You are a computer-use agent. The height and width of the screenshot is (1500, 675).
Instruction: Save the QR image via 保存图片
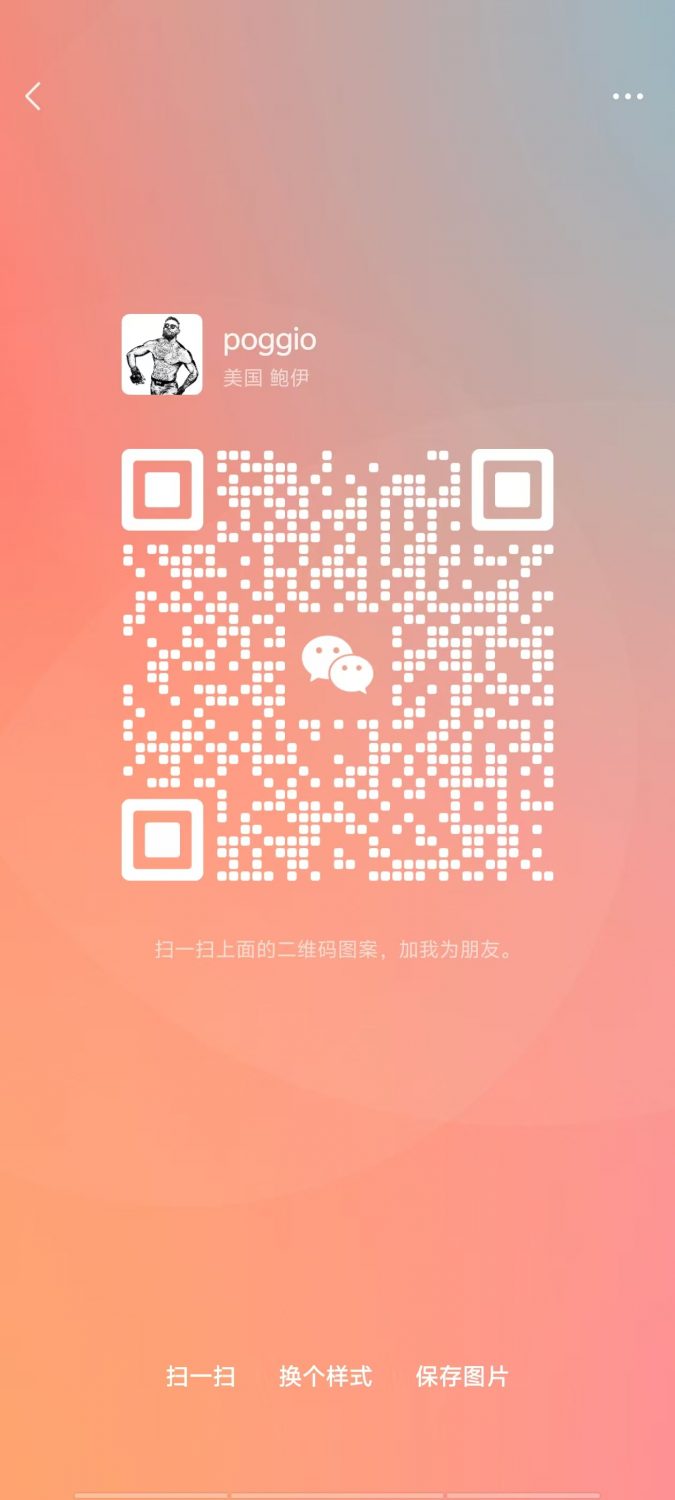(462, 1376)
